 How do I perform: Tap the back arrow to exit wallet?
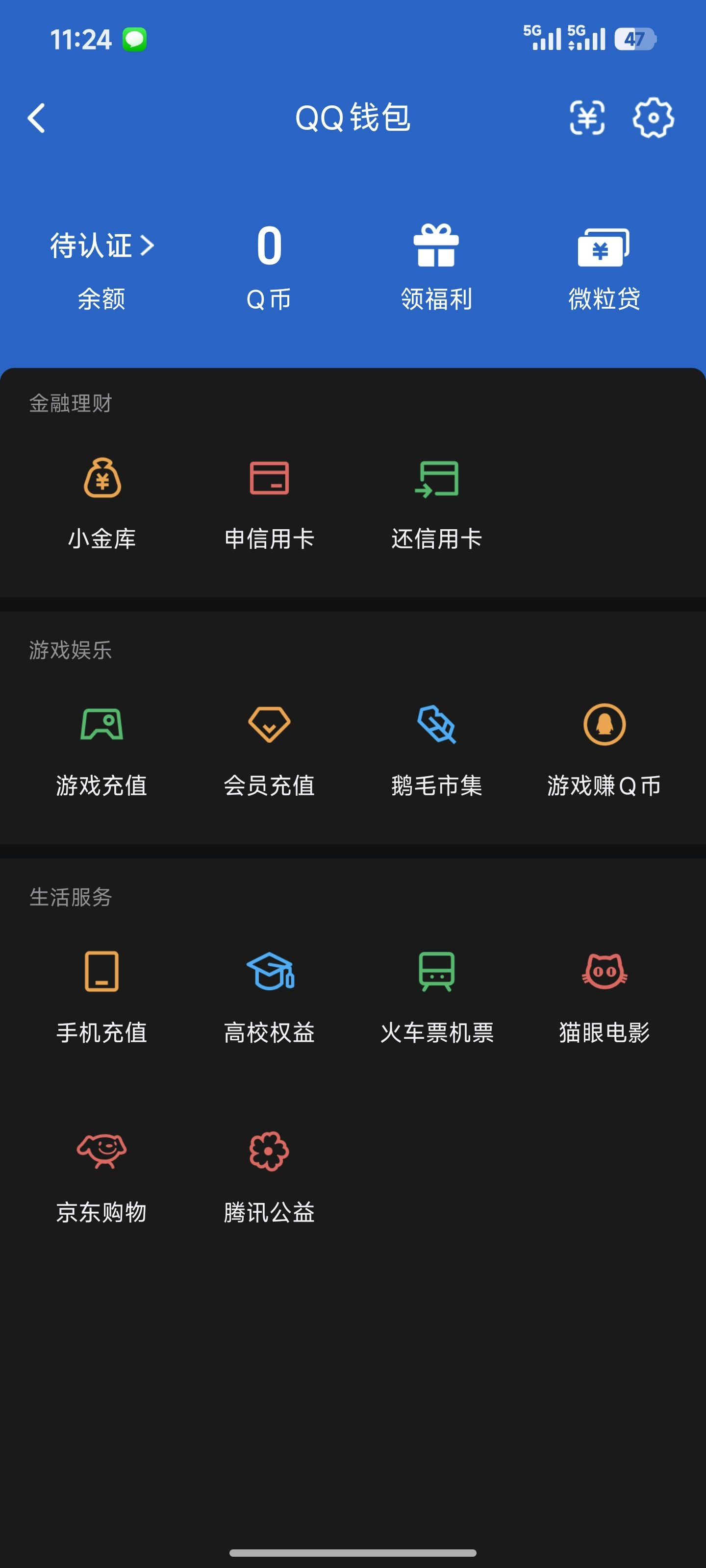pyautogui.click(x=37, y=119)
